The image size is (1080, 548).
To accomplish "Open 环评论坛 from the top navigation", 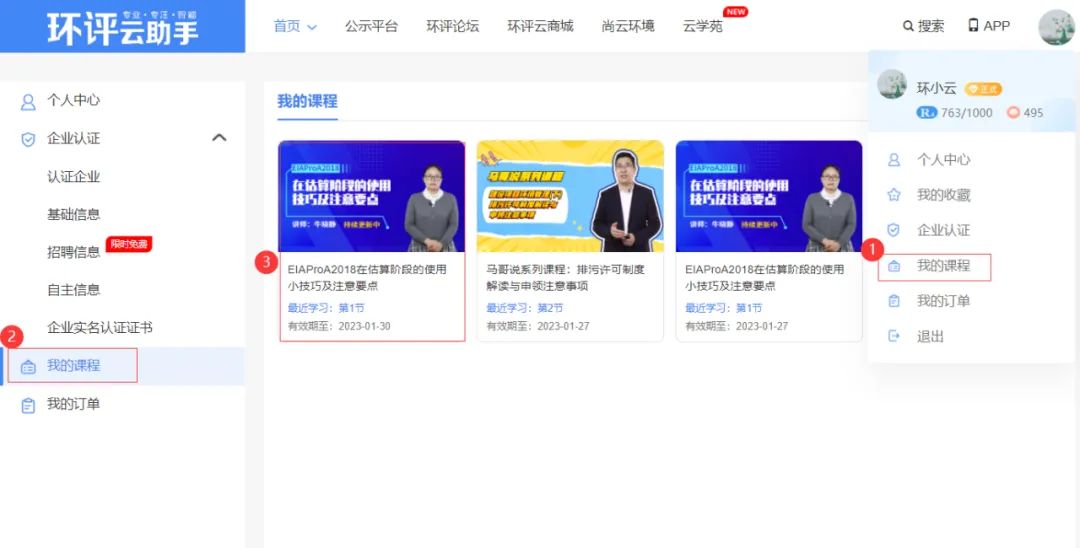I will (x=452, y=26).
